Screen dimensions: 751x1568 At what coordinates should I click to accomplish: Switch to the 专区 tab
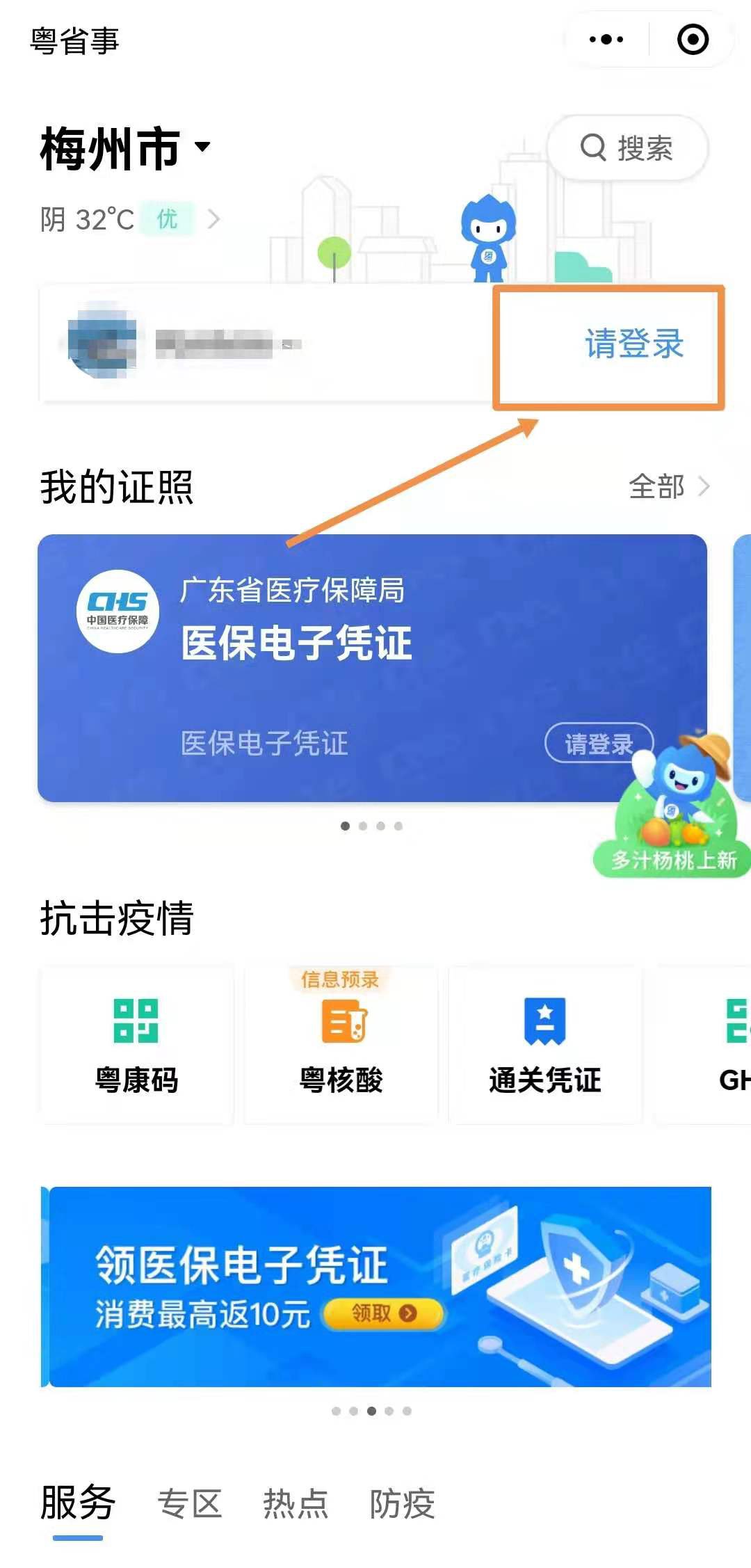tap(189, 1504)
